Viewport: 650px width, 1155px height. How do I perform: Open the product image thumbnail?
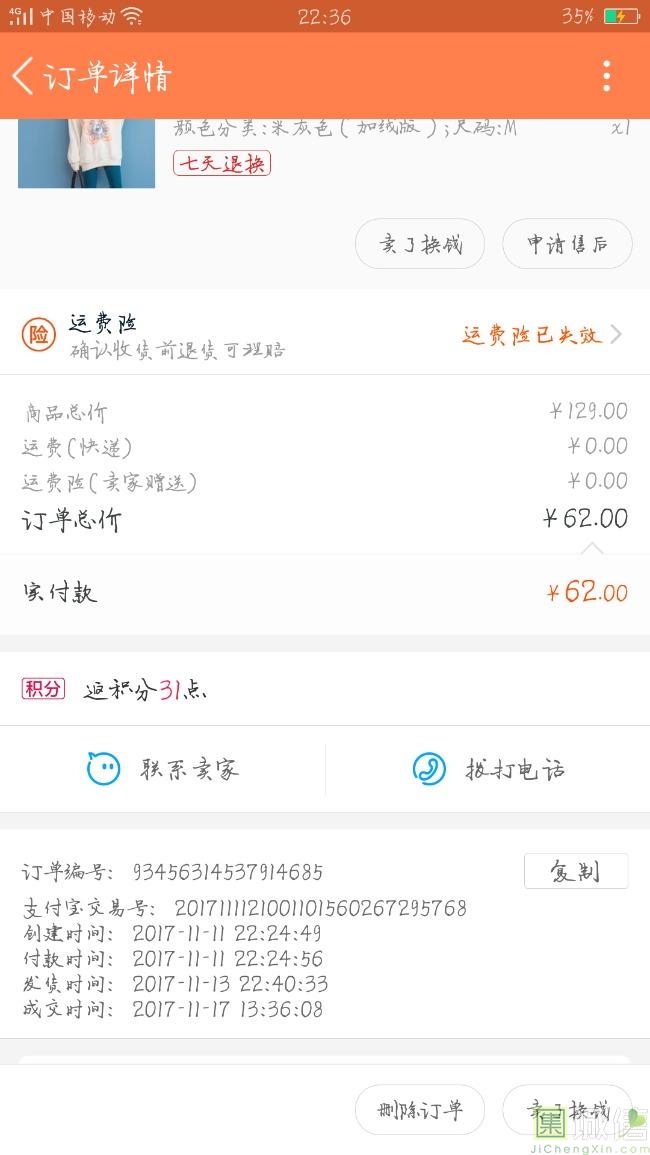pos(86,153)
